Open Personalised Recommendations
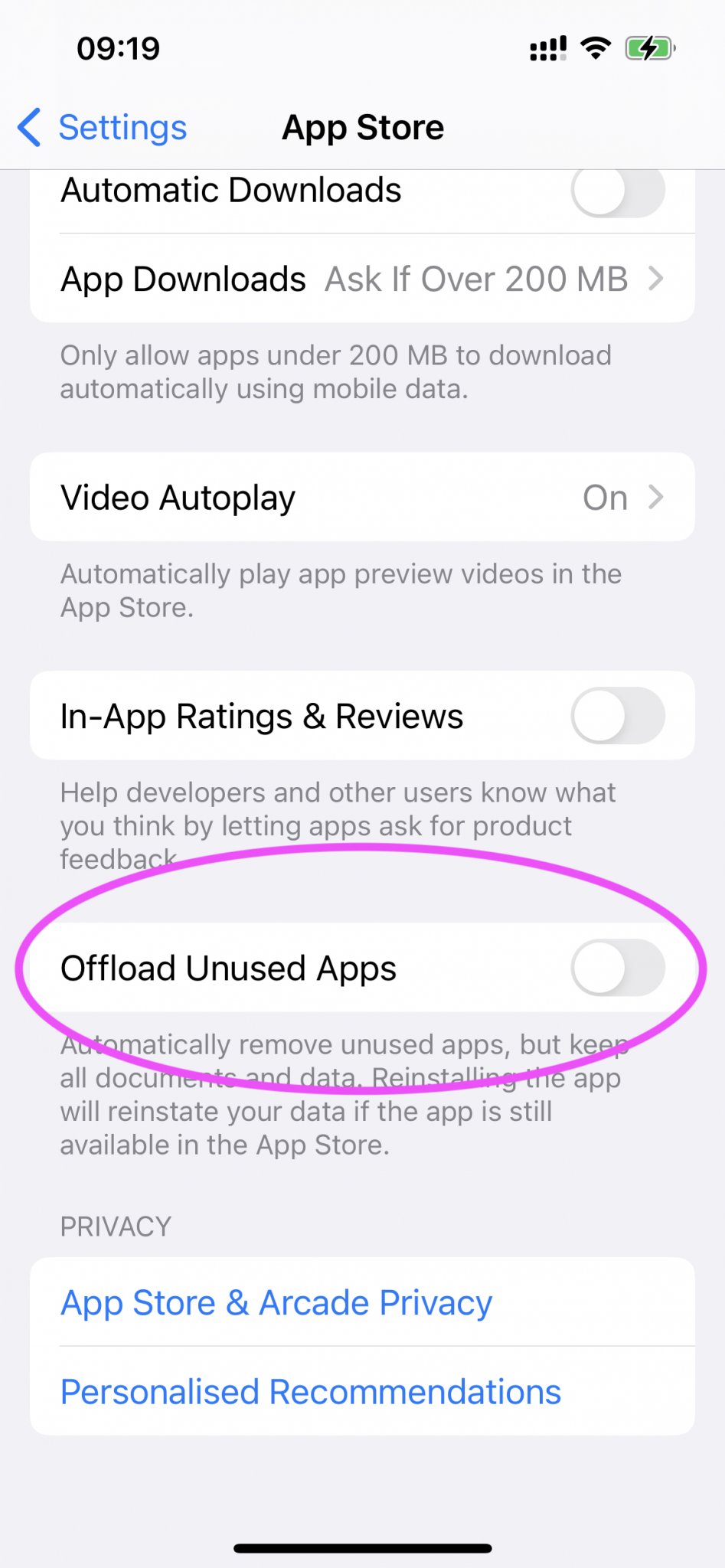This screenshot has height=1568, width=725. coord(362,1391)
